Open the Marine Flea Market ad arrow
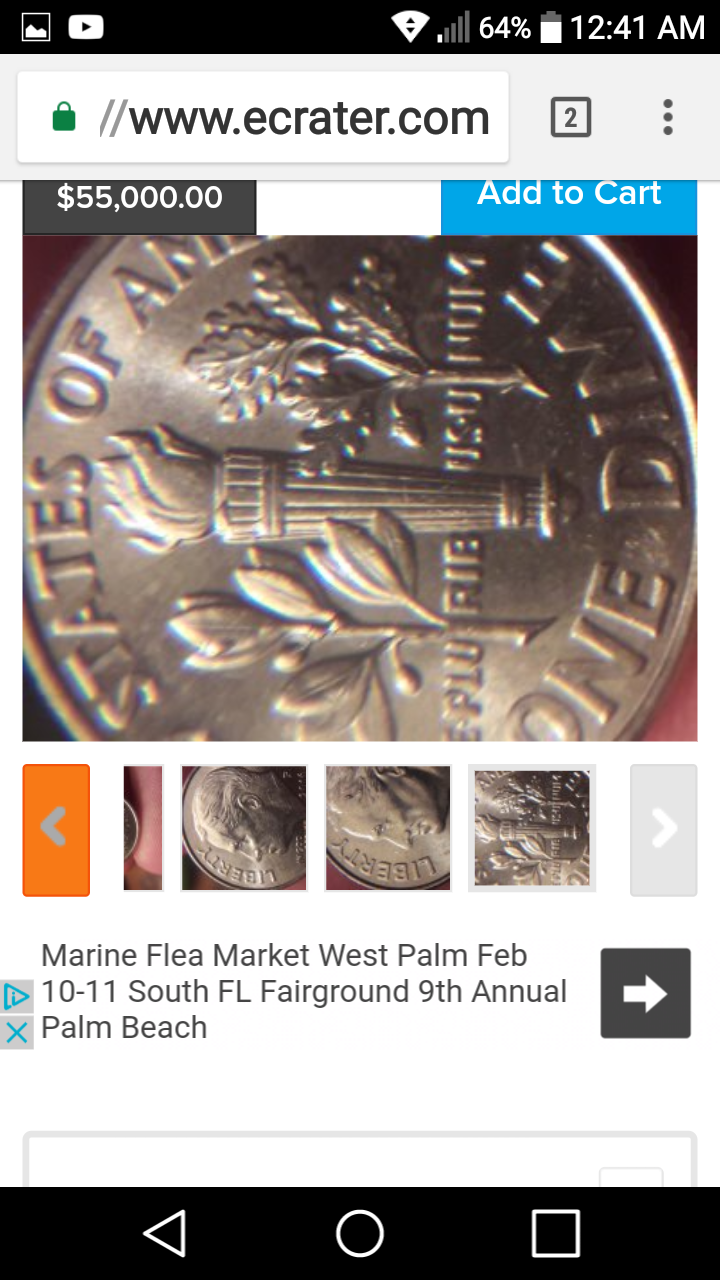720x1280 pixels. click(645, 993)
